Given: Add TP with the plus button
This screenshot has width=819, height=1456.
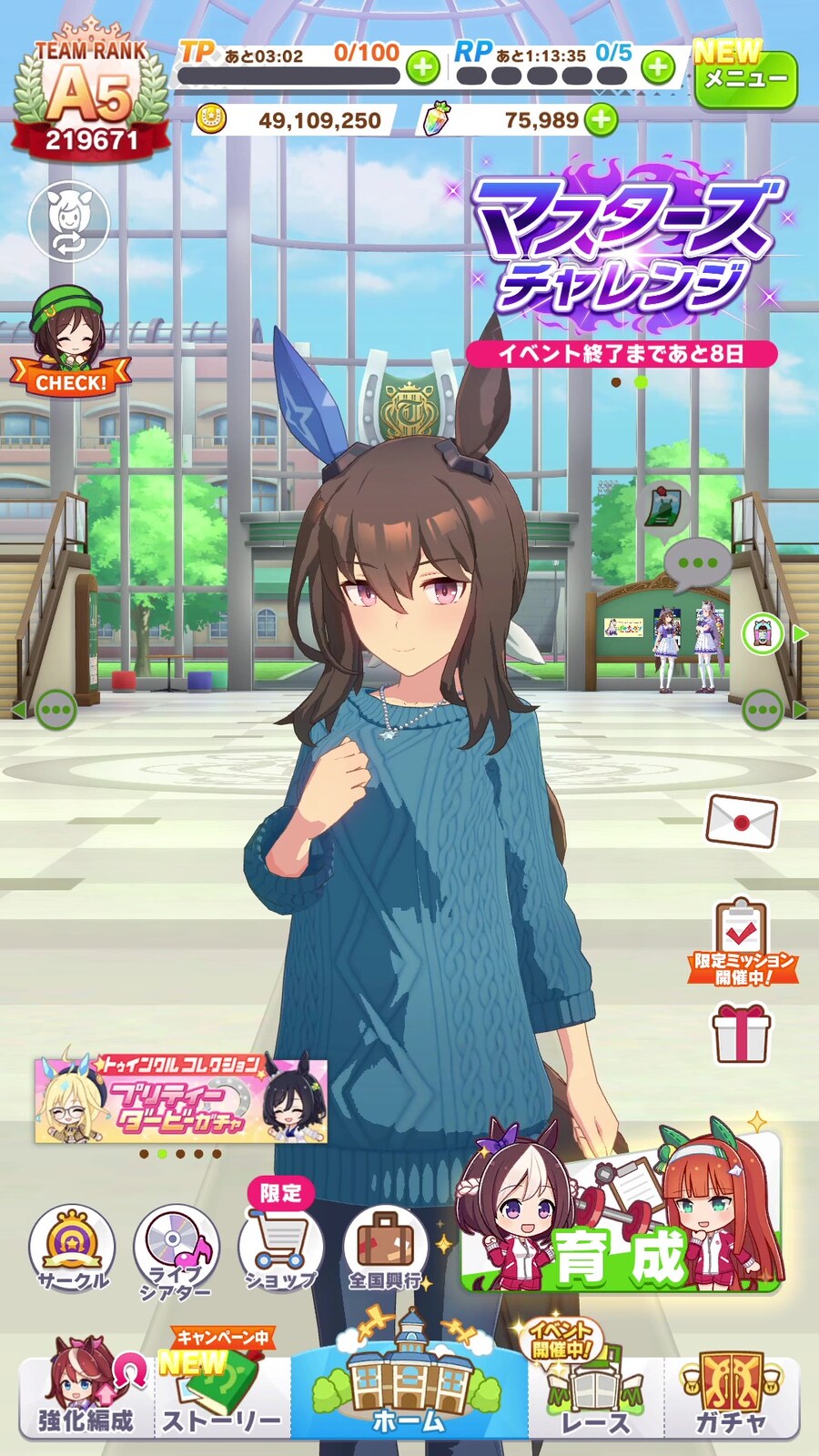Looking at the screenshot, I should 422,67.
